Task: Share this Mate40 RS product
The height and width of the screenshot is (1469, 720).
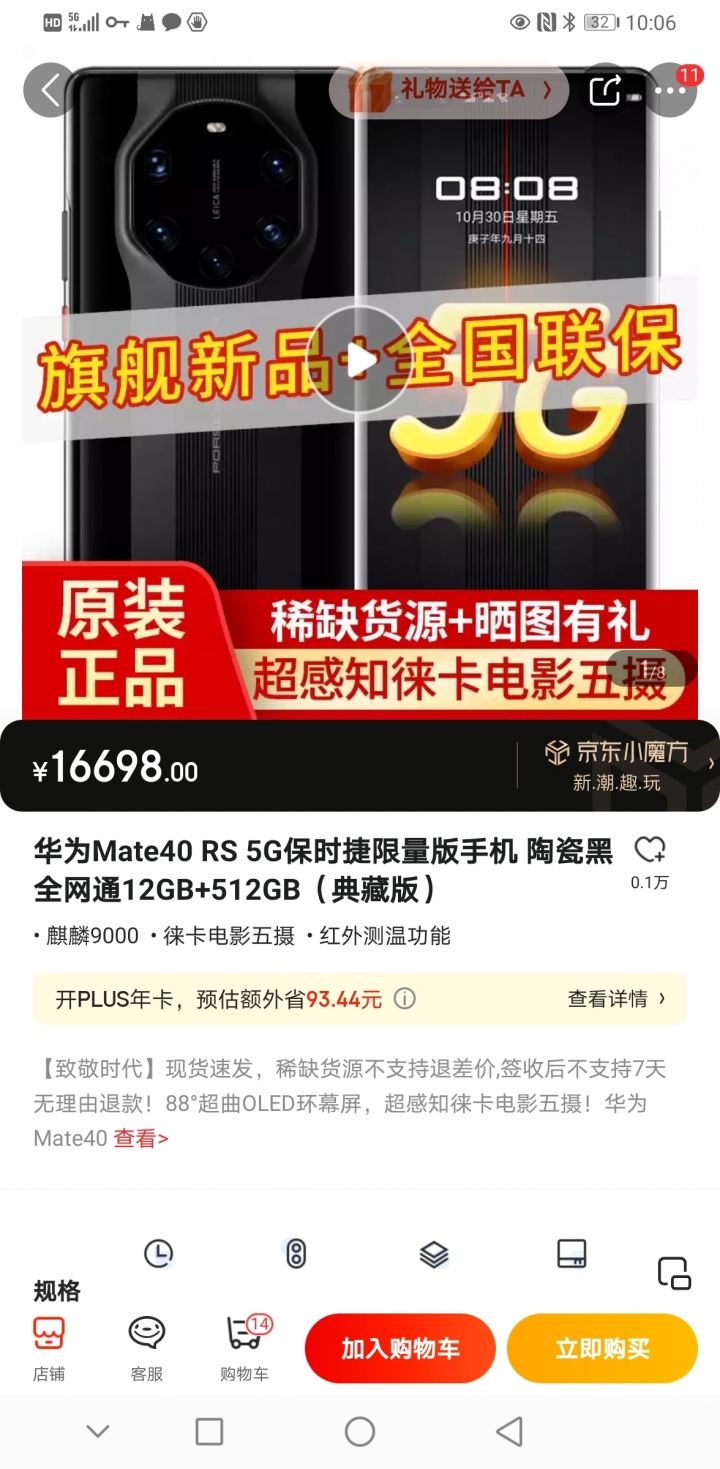Action: [x=606, y=90]
